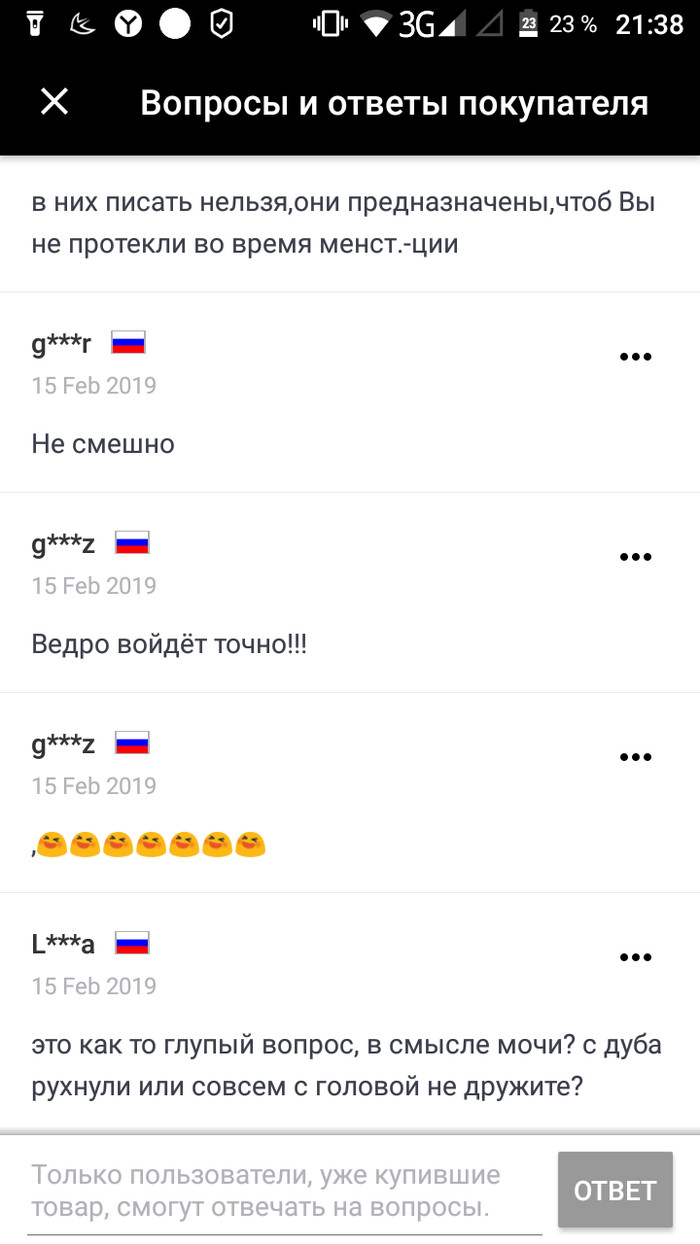Screen dimensions: 700x1244
Task: Open options menu for the 'Не смешно' answer
Action: coord(635,357)
